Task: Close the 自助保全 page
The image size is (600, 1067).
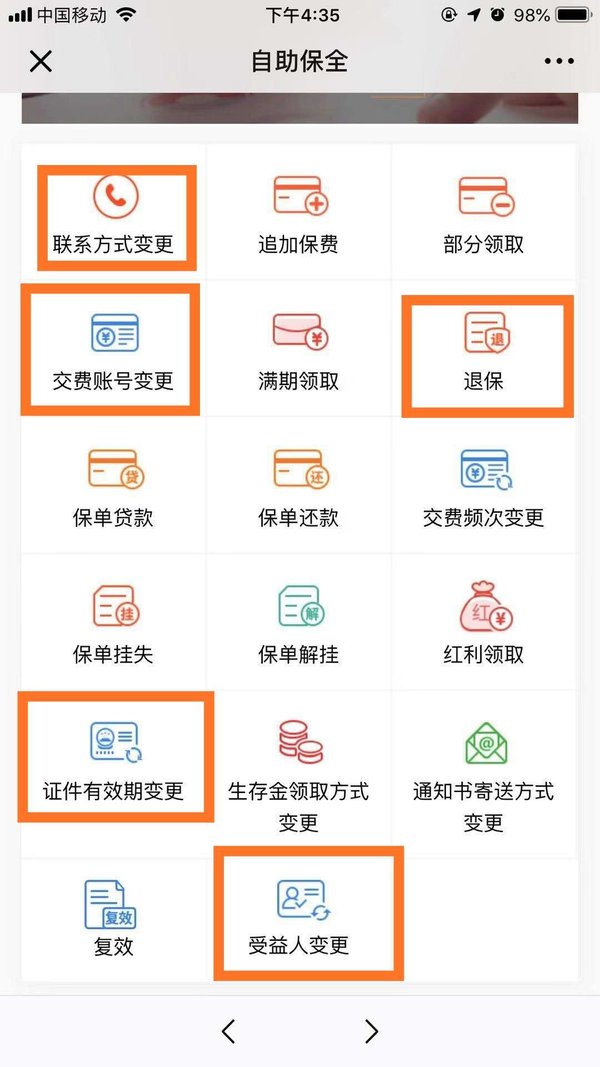Action: tap(41, 61)
